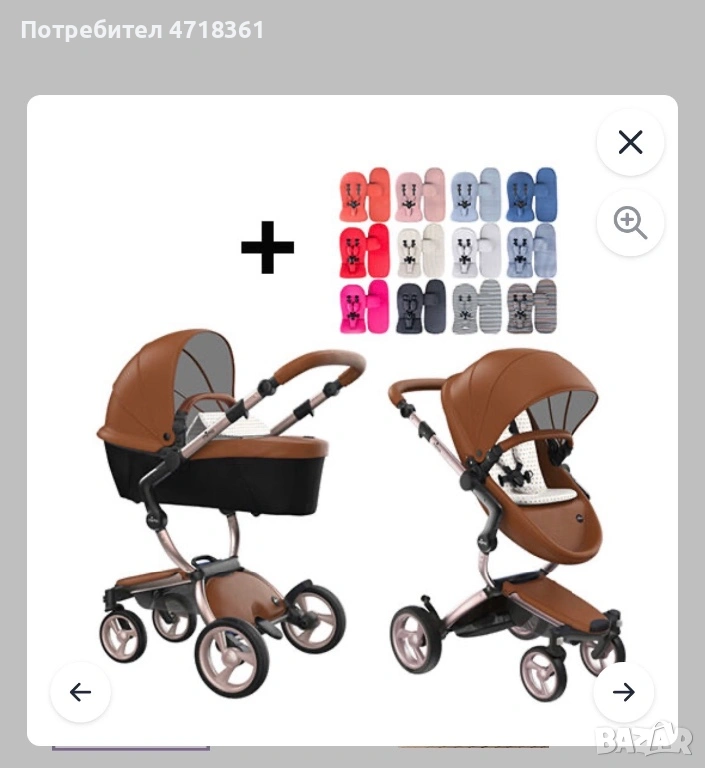The image size is (705, 768).
Task: Zoom into the stroller photo
Action: (630, 223)
